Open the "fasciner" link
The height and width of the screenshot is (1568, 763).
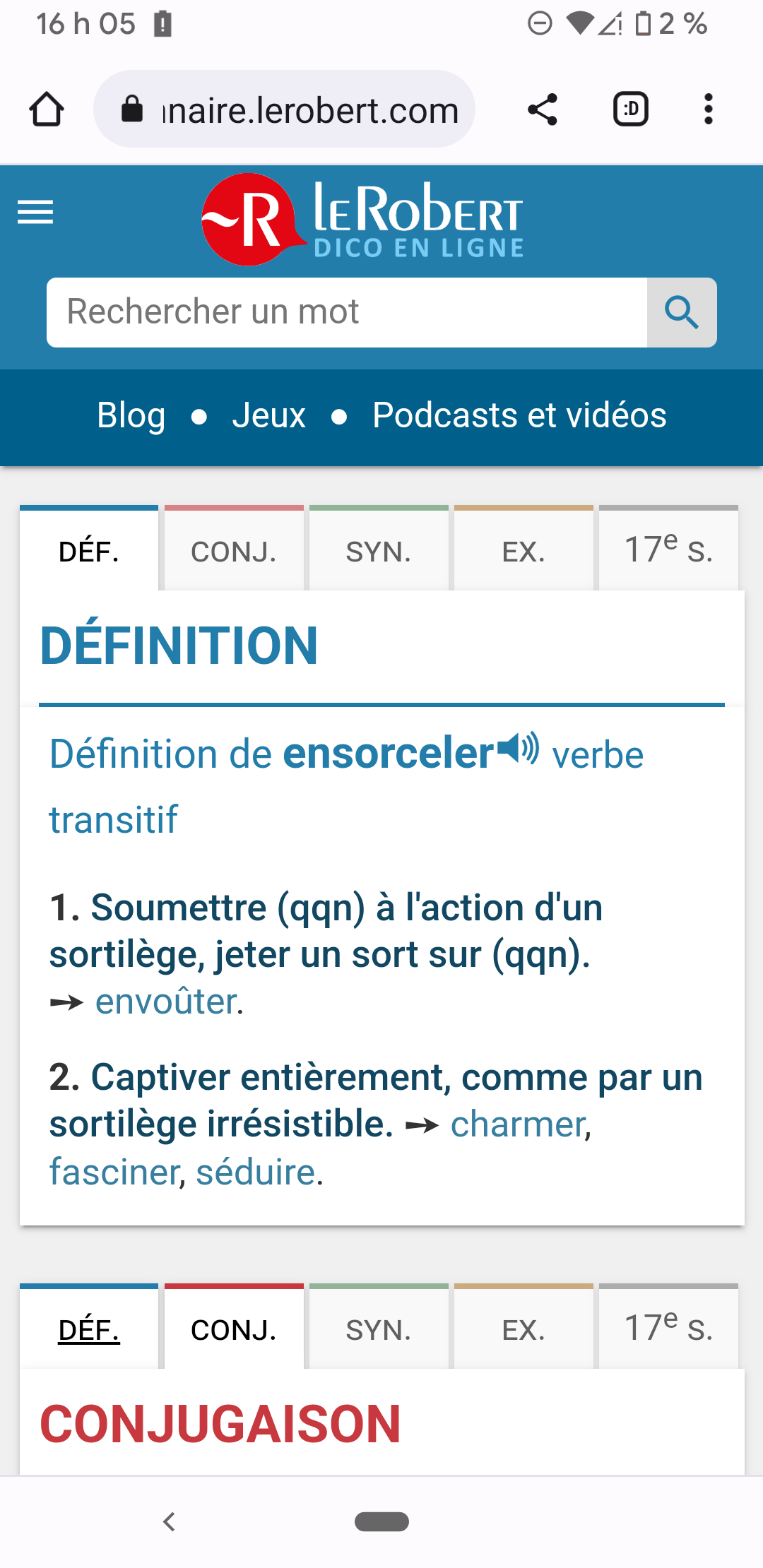[114, 1172]
